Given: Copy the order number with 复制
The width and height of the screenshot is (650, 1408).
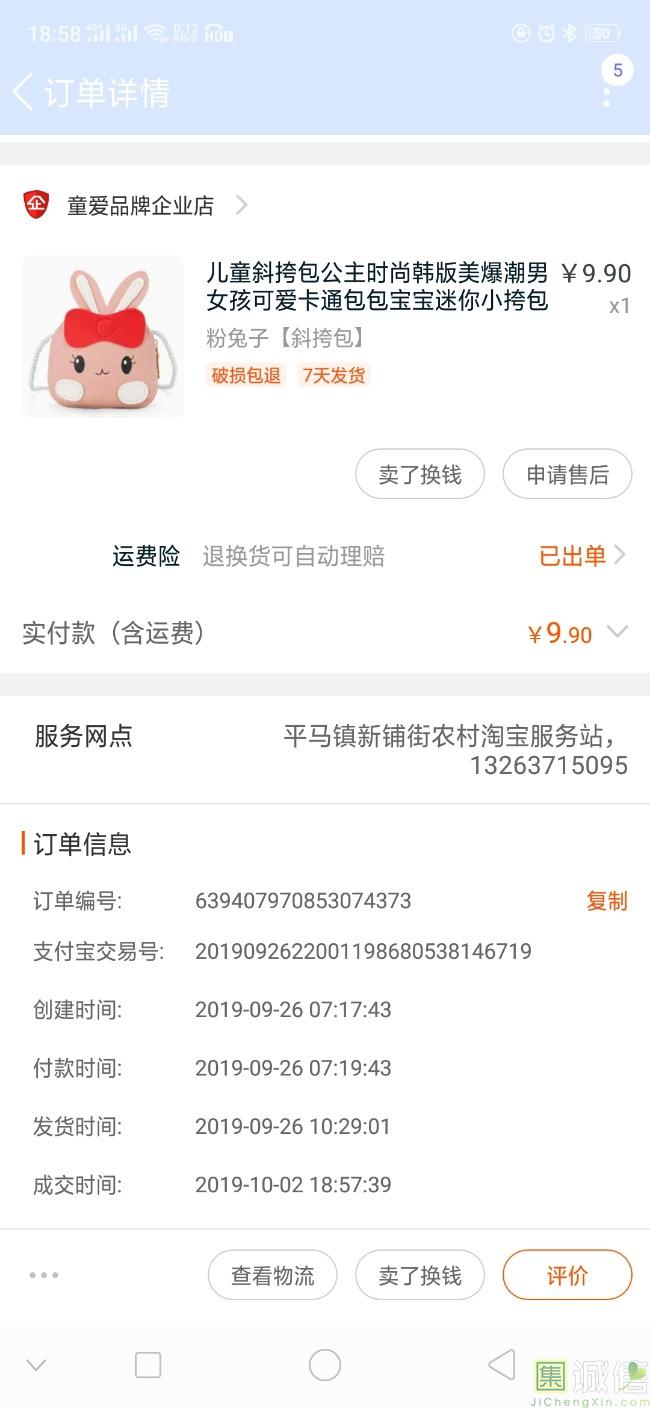Looking at the screenshot, I should pos(606,901).
